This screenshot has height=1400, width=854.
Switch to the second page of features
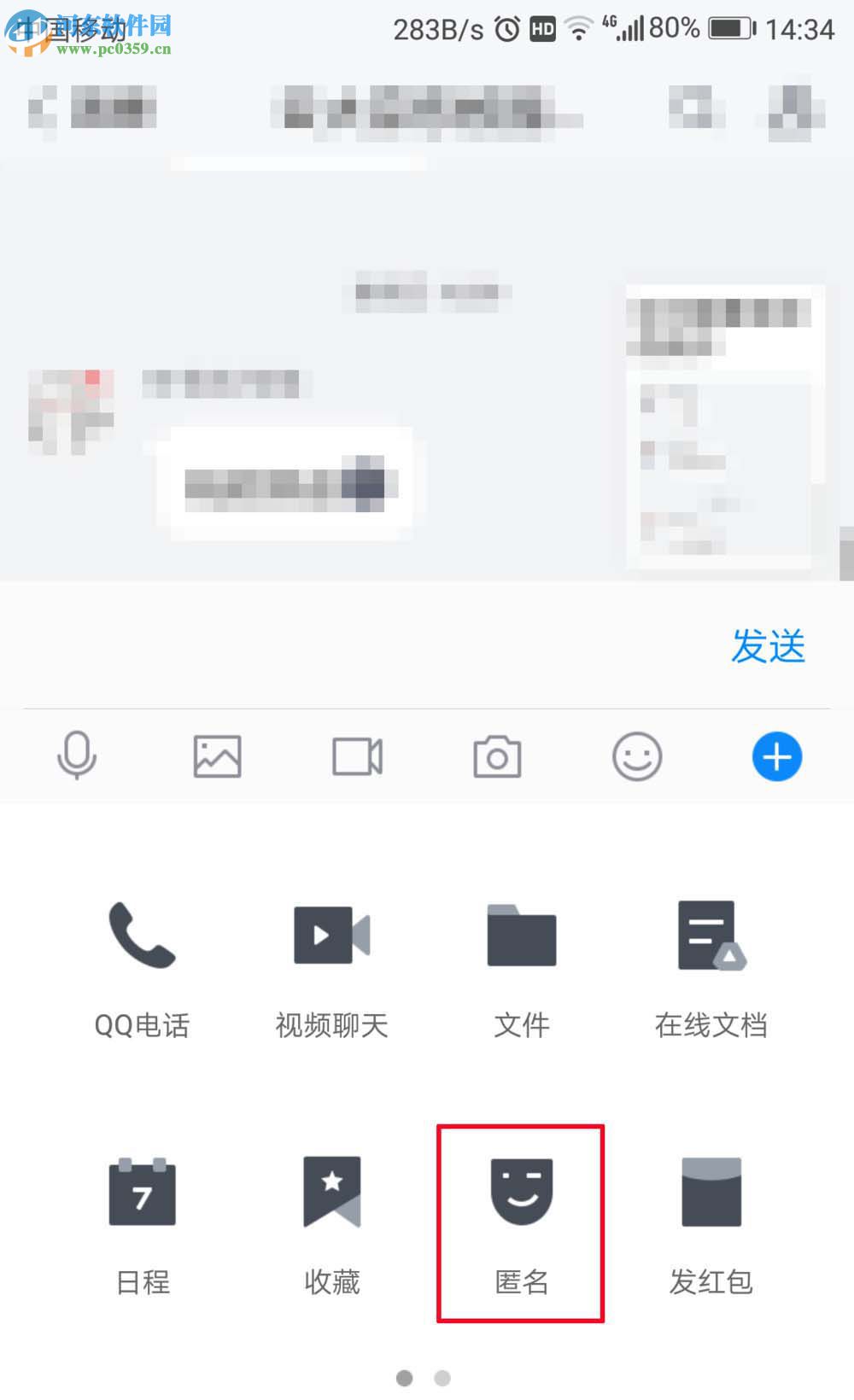tap(443, 1378)
